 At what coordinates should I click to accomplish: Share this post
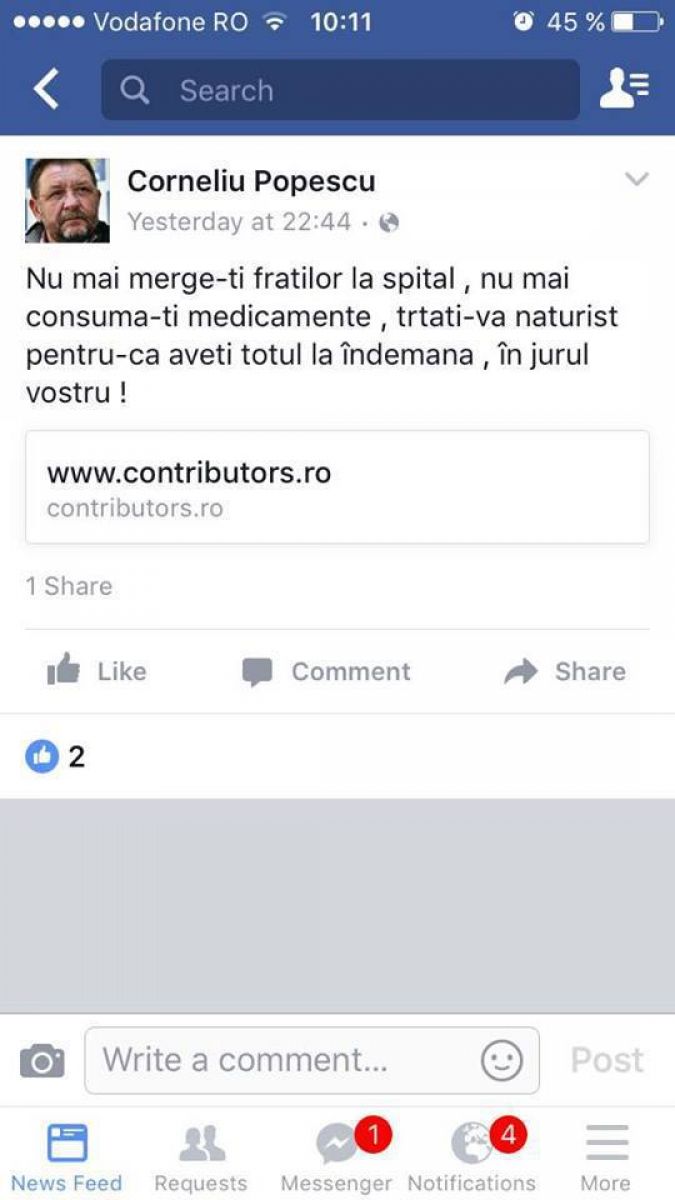565,671
